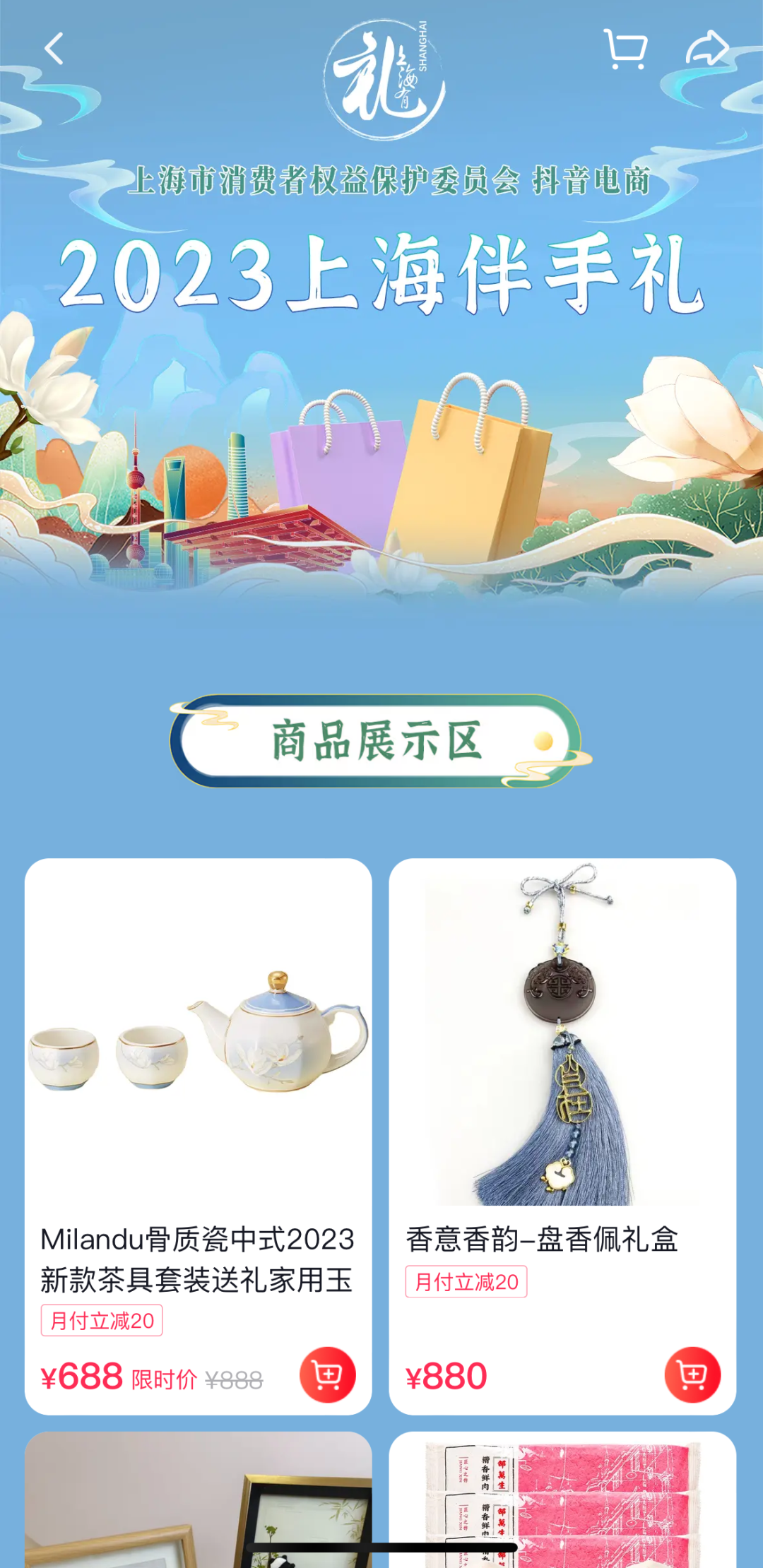Add the ¥880 盘香佩礼盒 to cart
Screen dimensions: 763x1568
click(692, 1374)
